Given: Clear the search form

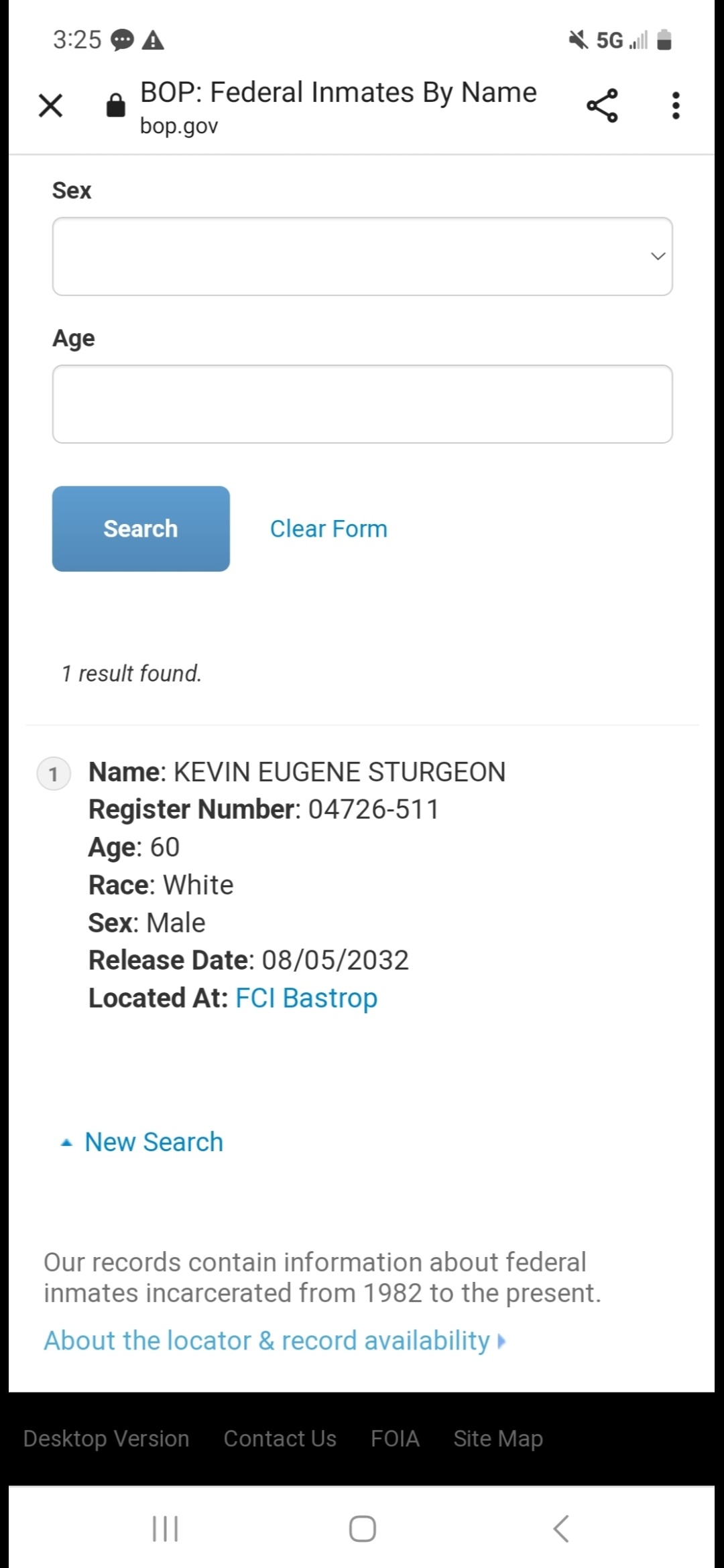Looking at the screenshot, I should (x=328, y=529).
